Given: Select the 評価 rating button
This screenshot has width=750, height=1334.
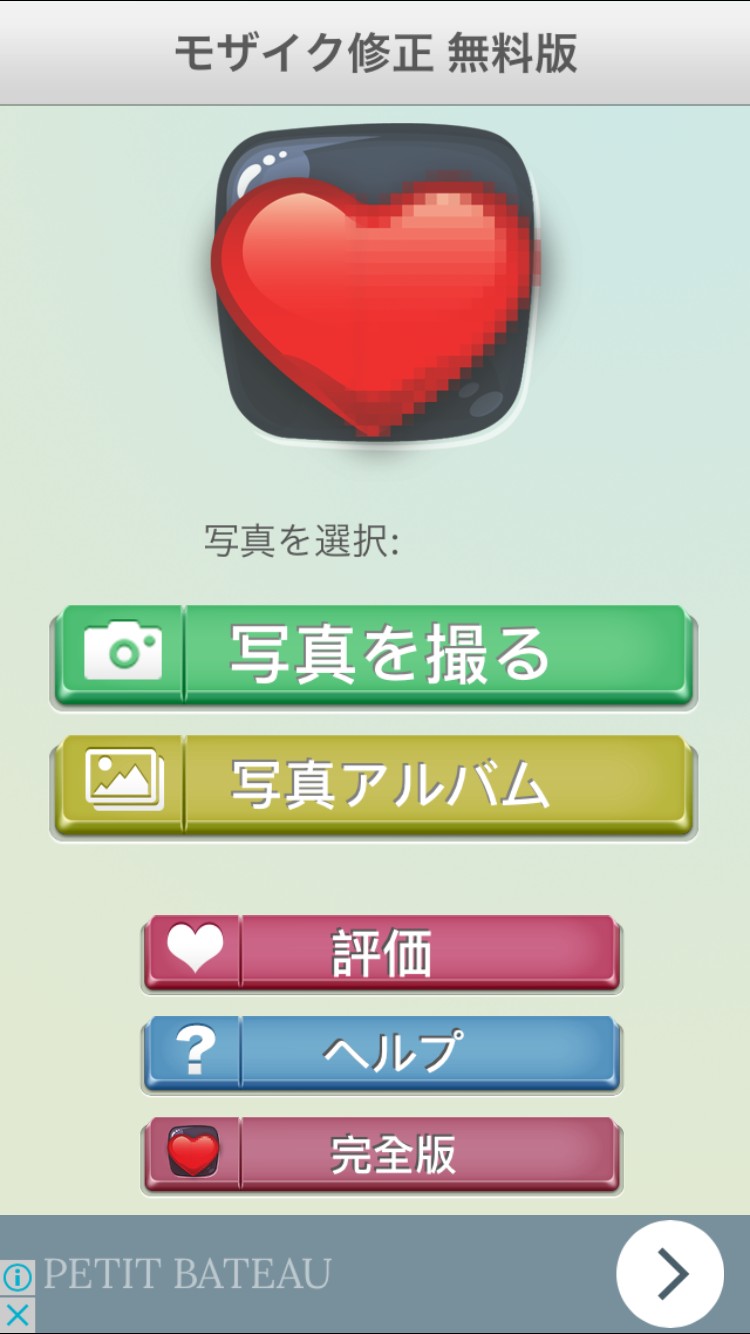Looking at the screenshot, I should [x=382, y=952].
